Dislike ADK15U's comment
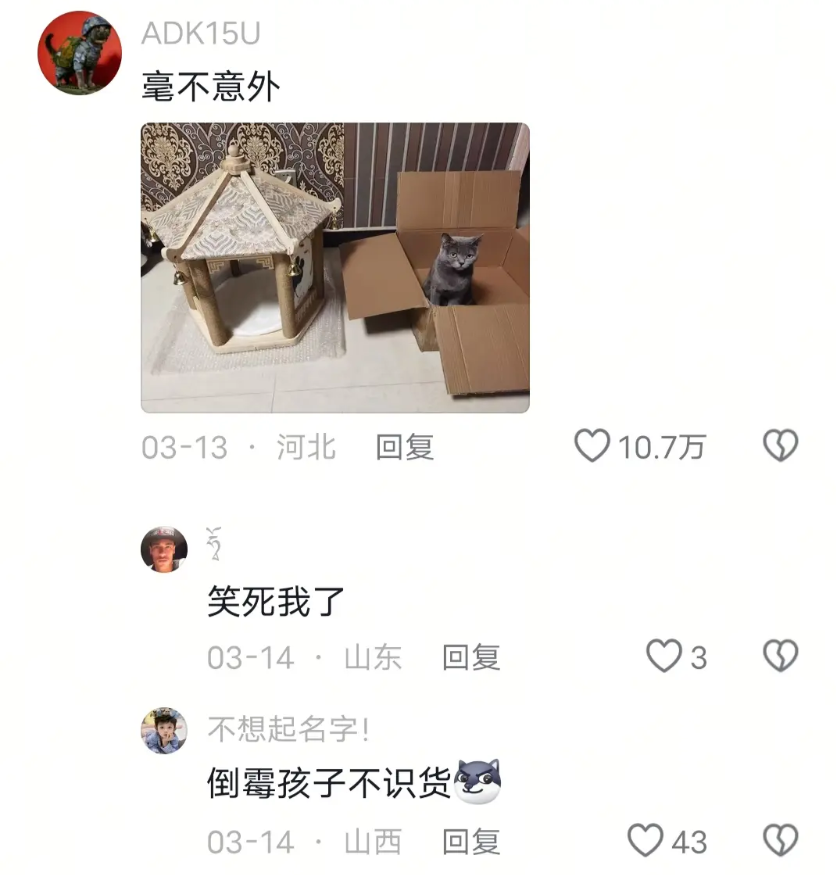Viewport: 836px width, 875px height. 780,446
